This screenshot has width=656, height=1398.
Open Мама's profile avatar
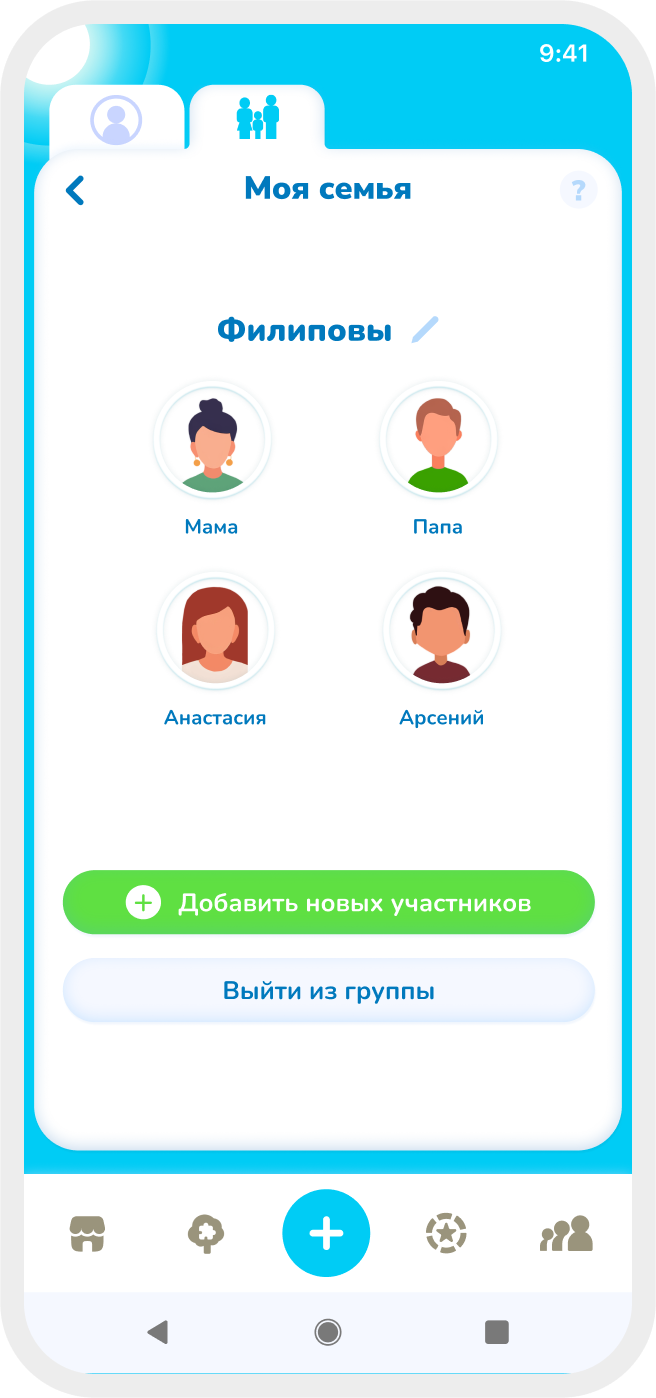(212, 440)
